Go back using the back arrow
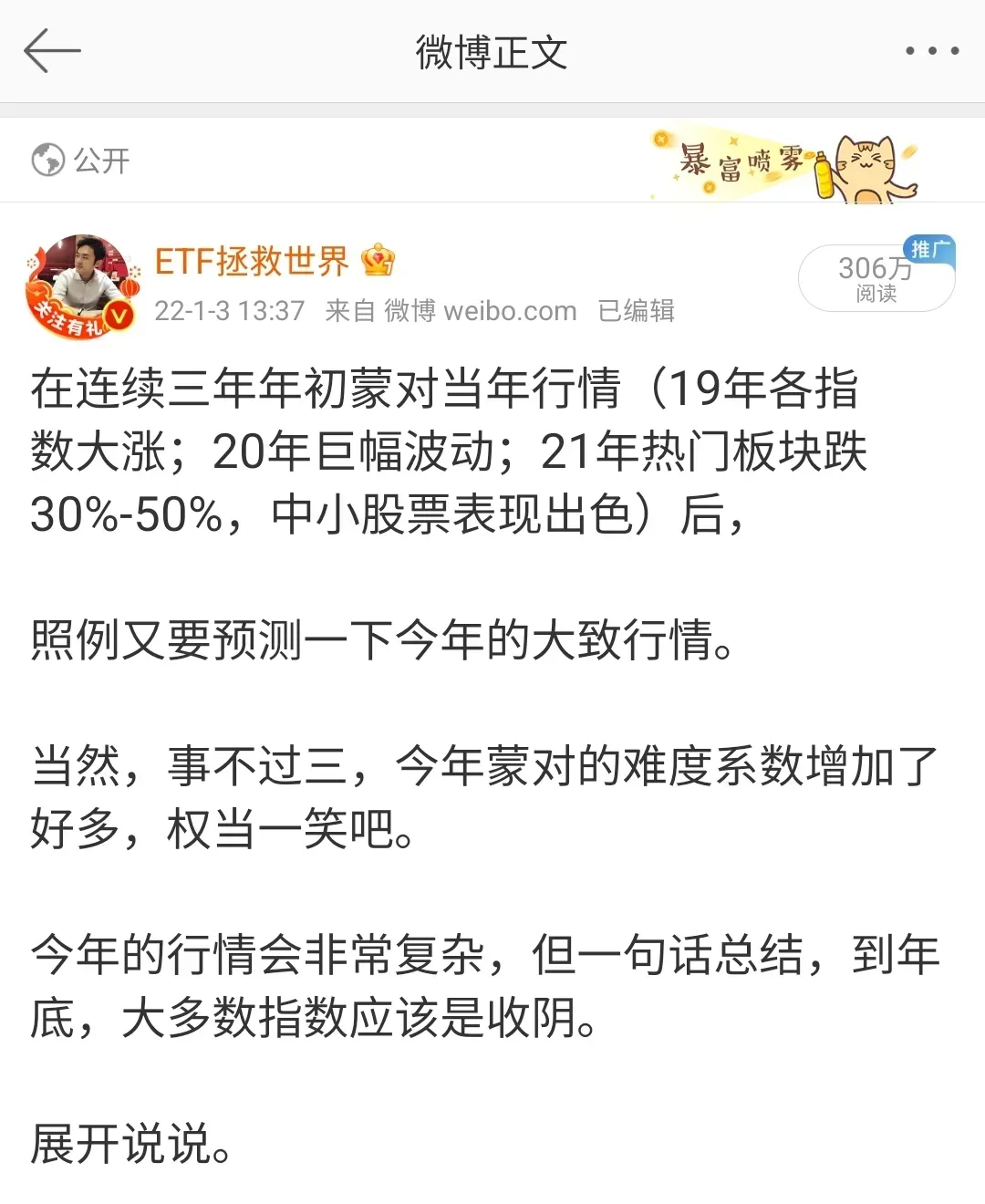This screenshot has height=1204, width=985. click(52, 51)
